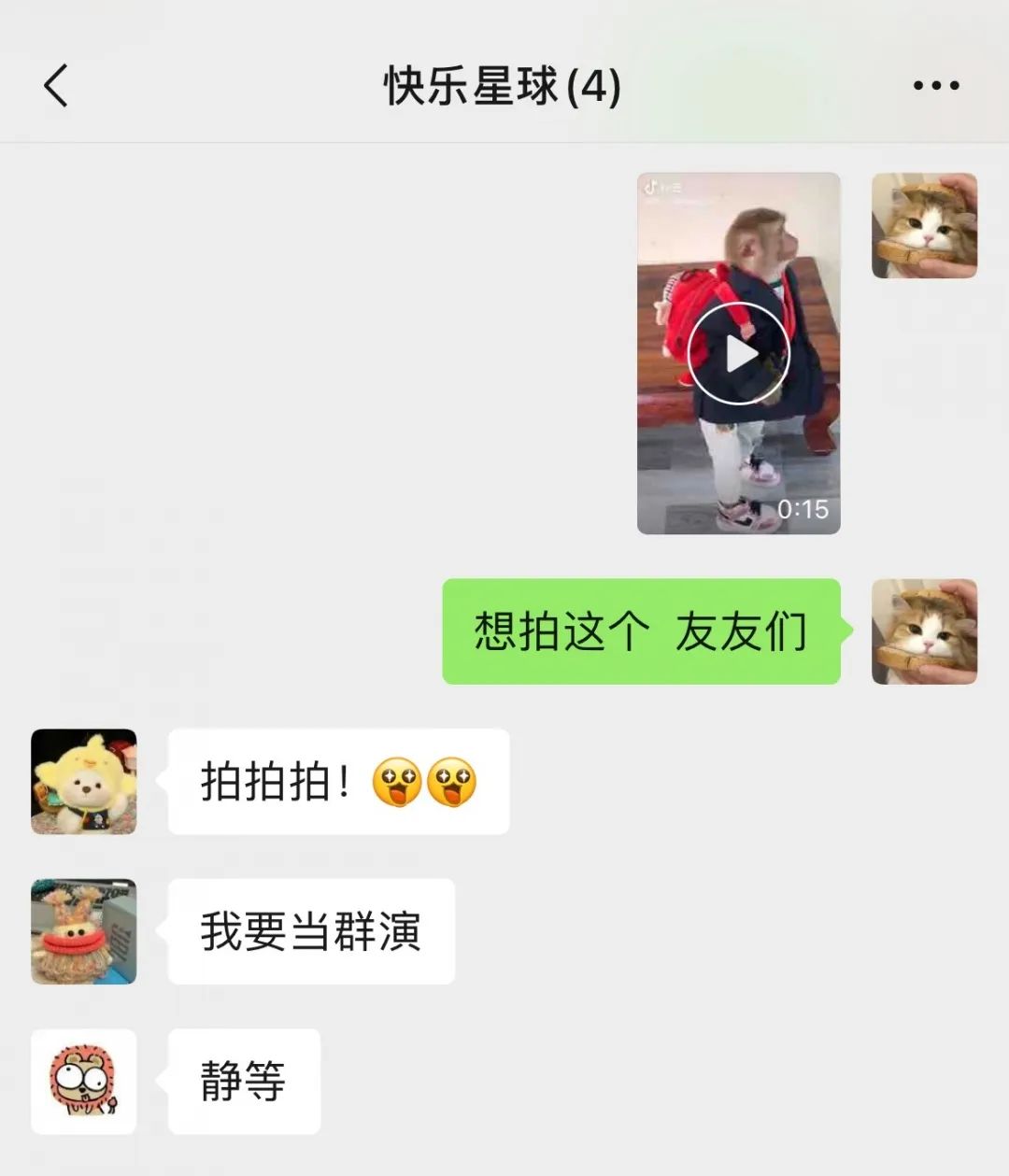1009x1176 pixels.
Task: View the cartoon lion avatar beside 静等
Action: pos(84,1082)
